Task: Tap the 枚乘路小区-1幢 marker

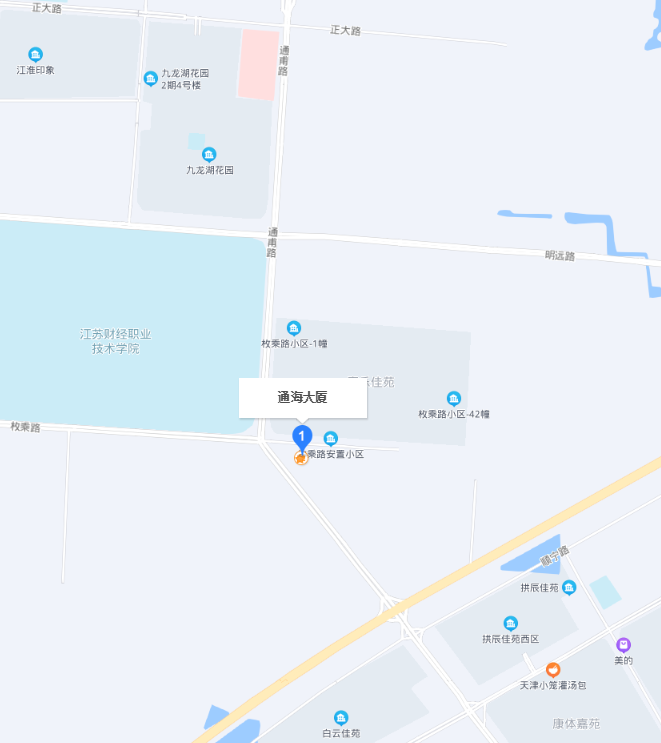Action: [x=294, y=328]
